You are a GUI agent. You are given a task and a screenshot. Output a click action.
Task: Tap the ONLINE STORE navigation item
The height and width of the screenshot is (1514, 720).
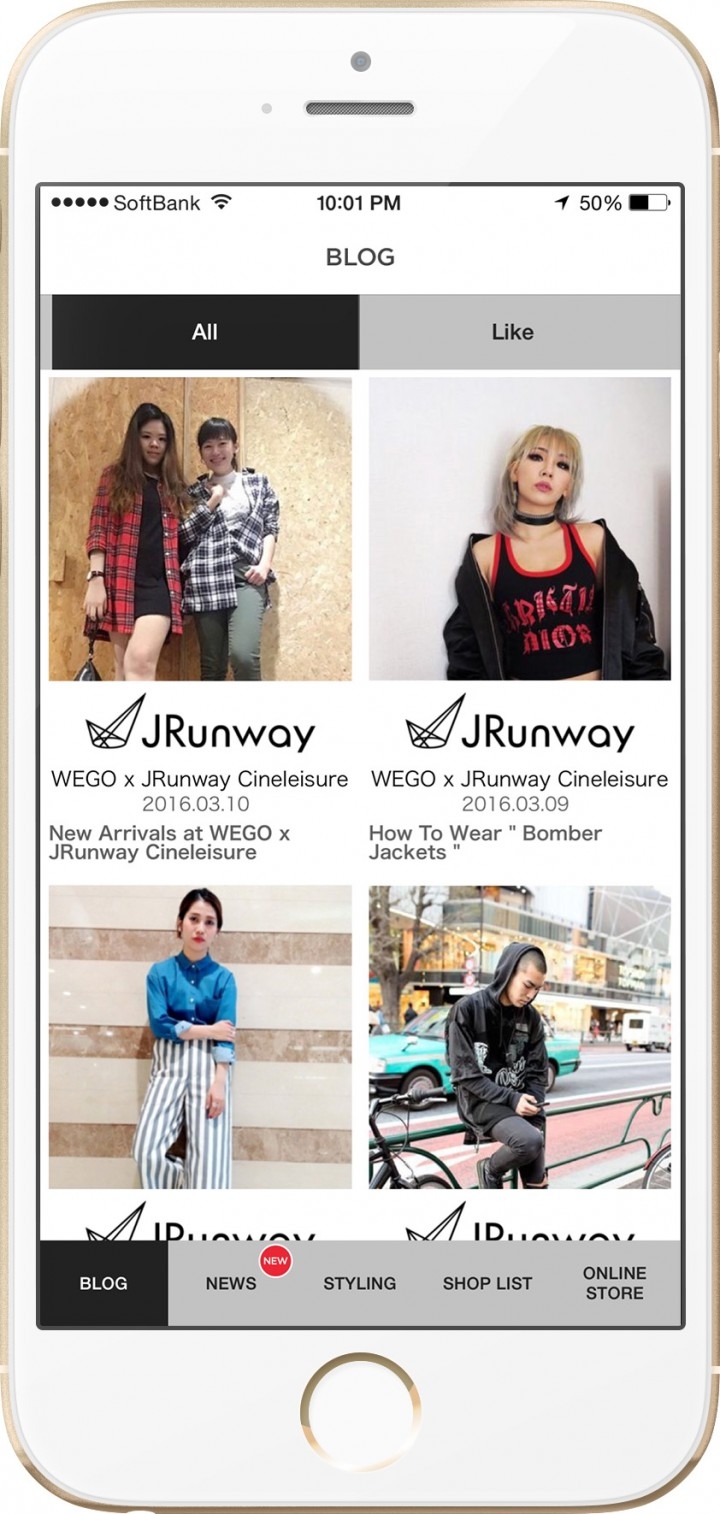click(615, 1283)
